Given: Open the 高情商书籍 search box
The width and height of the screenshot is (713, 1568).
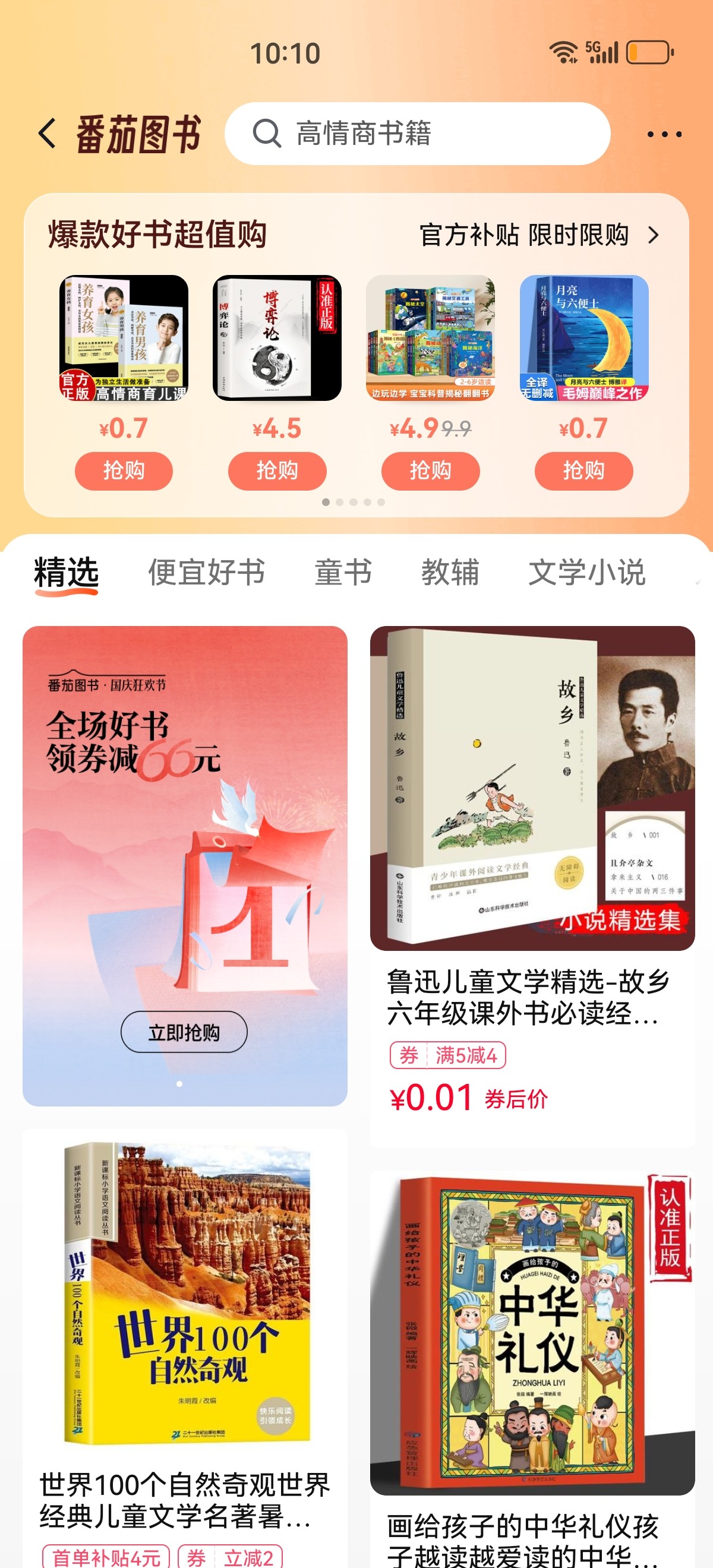Looking at the screenshot, I should point(417,133).
